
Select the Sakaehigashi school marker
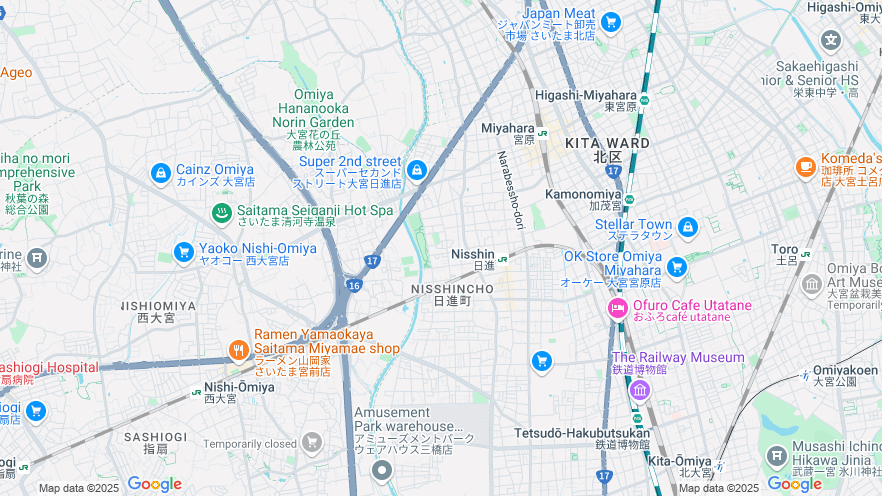831,40
